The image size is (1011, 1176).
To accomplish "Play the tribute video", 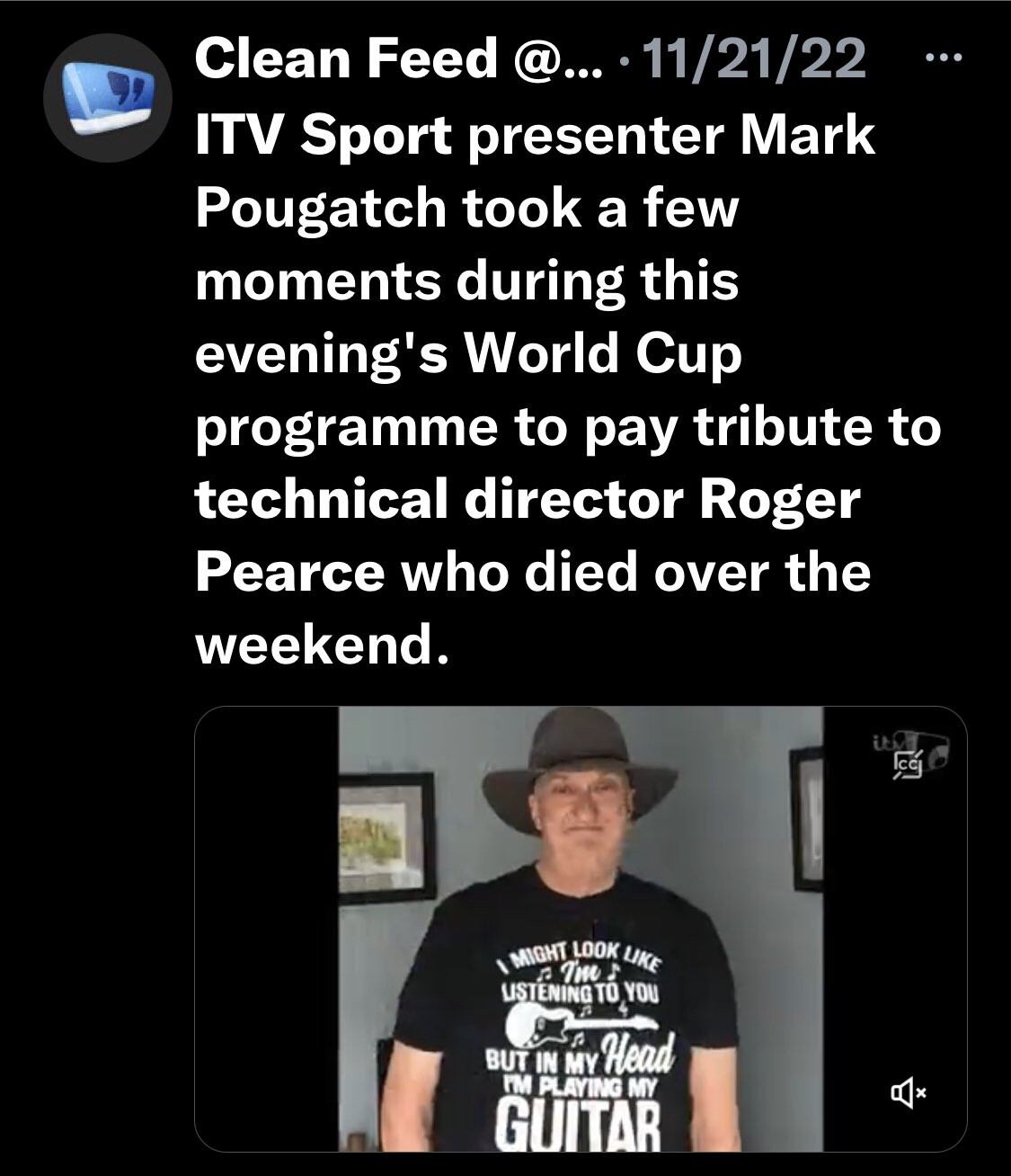I will pos(581,928).
